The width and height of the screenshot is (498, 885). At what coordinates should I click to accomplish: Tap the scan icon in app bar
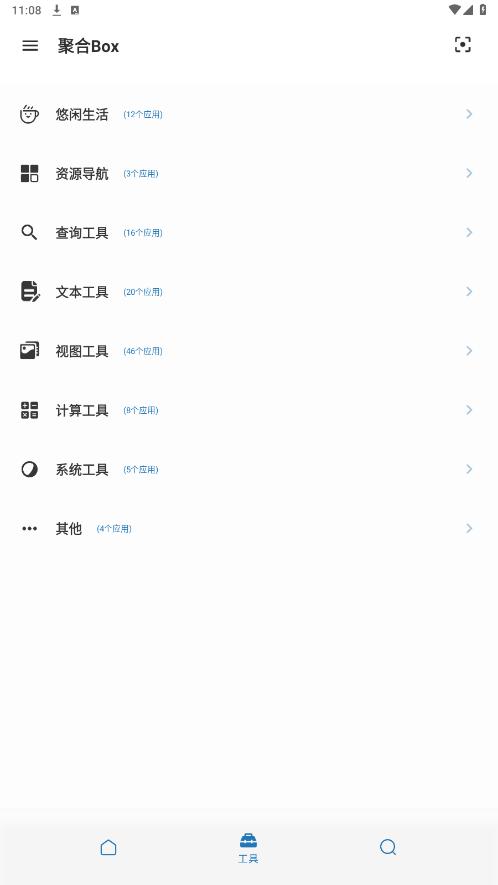click(x=462, y=45)
